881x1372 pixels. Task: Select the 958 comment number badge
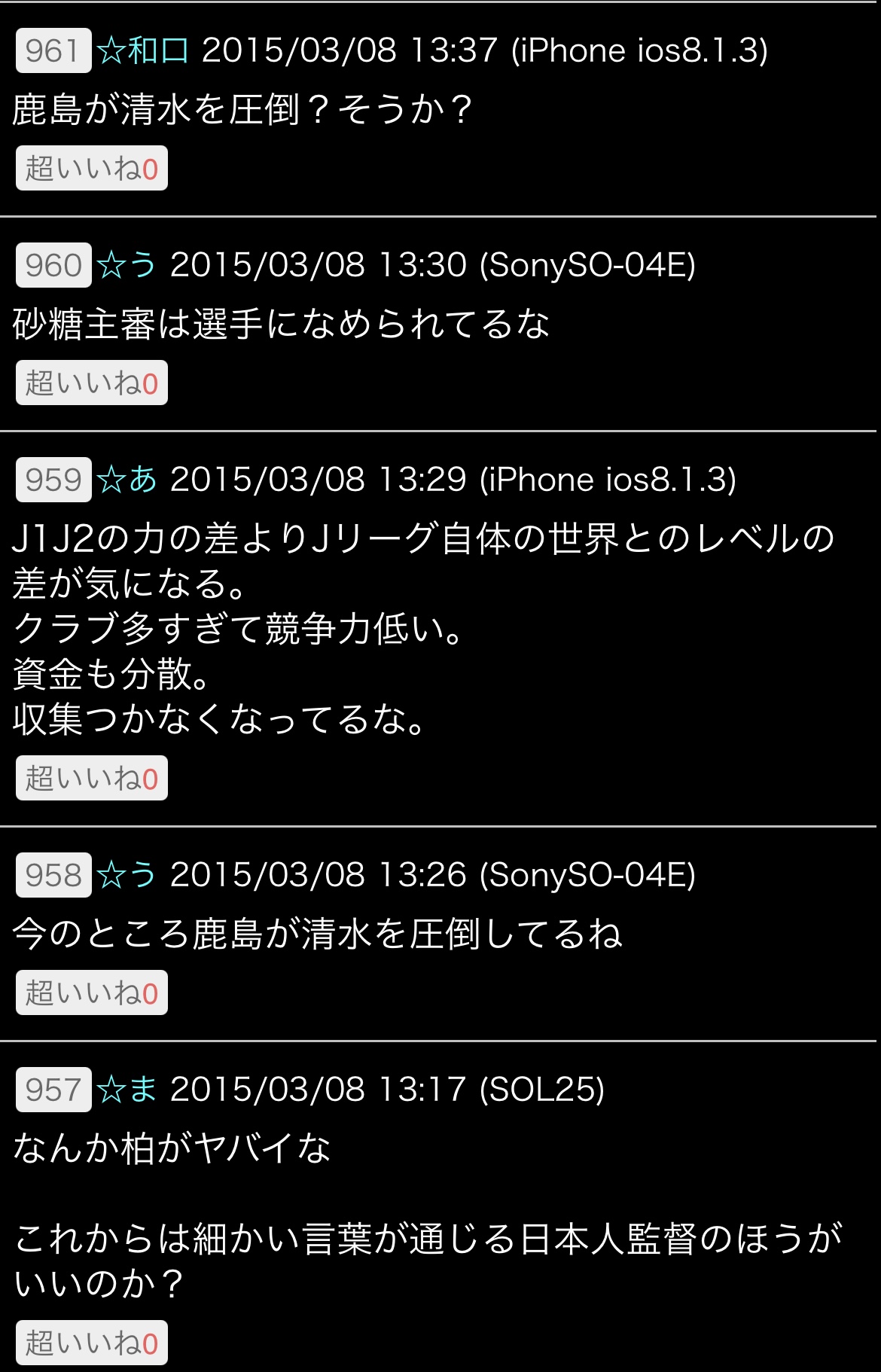pyautogui.click(x=53, y=875)
